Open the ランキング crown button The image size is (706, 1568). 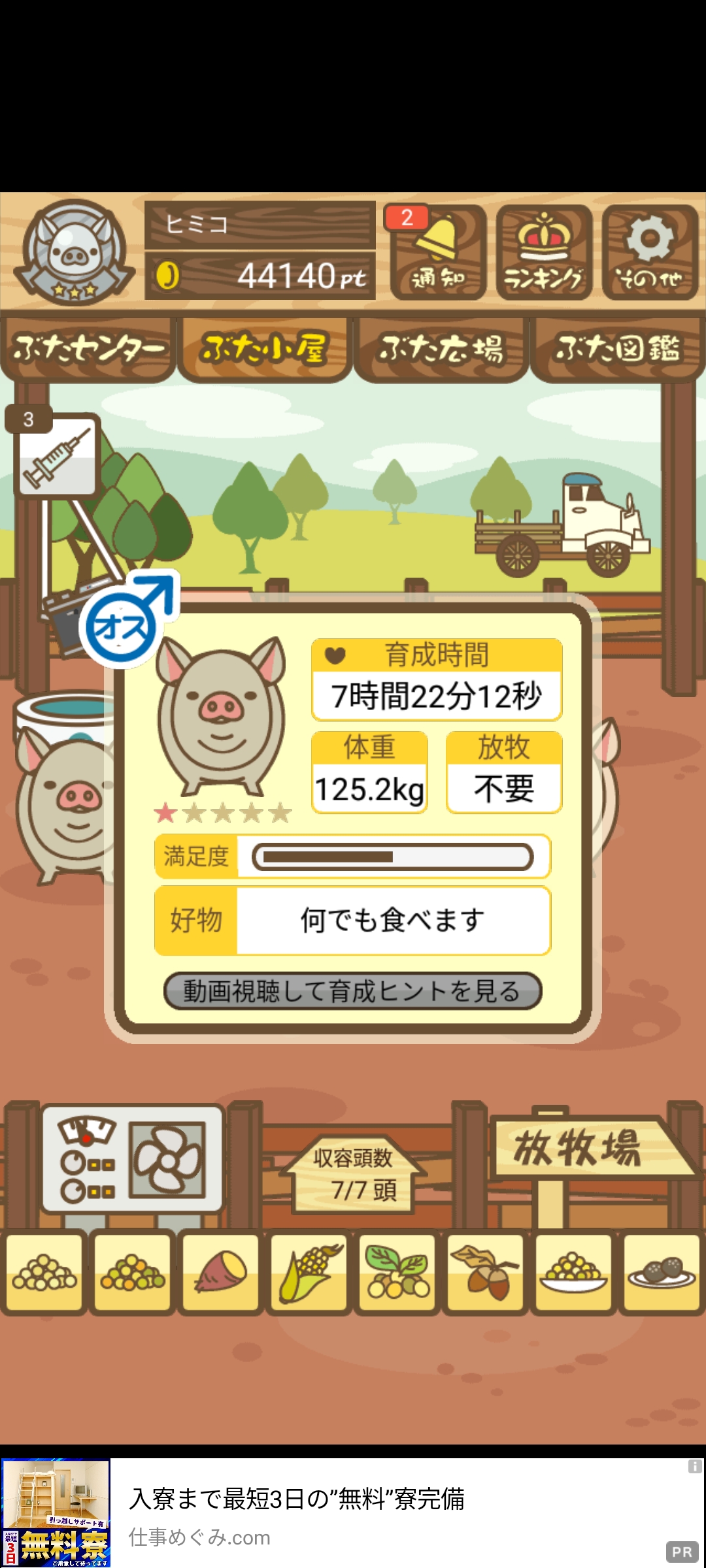point(544,252)
